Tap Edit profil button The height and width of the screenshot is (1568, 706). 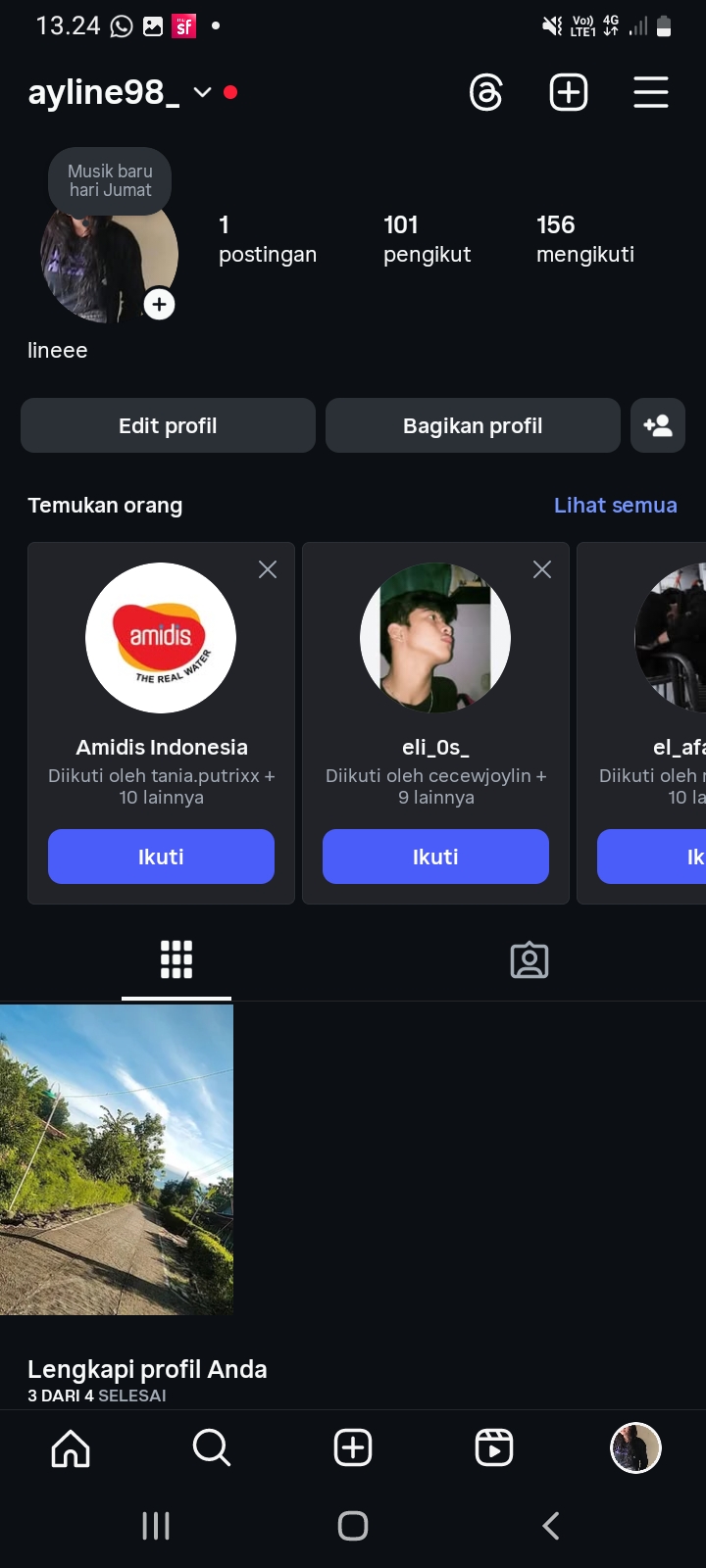(168, 425)
